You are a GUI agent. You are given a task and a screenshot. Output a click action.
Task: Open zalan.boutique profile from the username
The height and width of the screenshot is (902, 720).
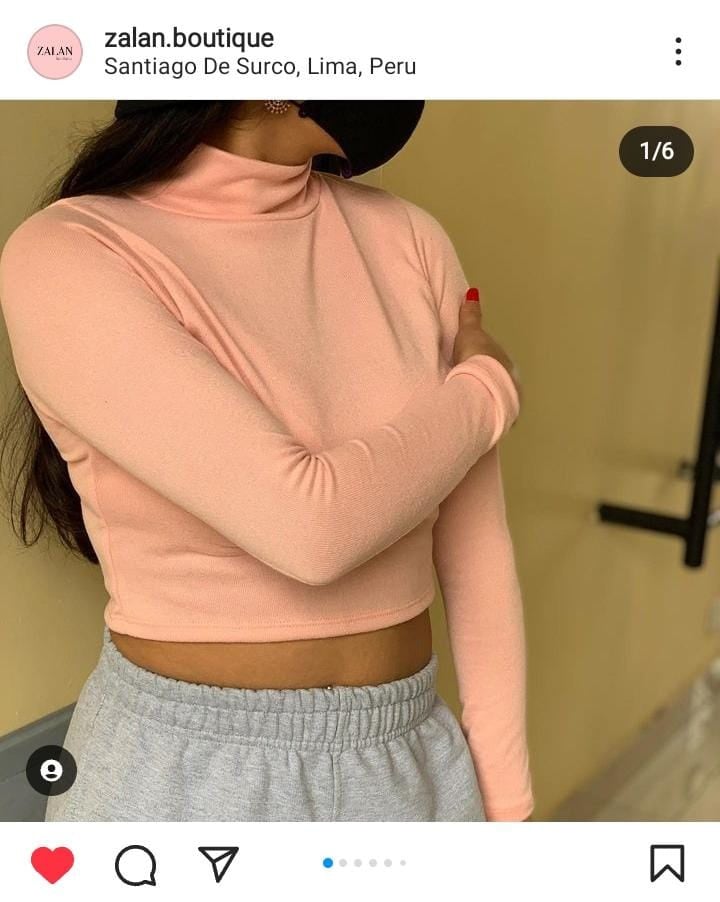coord(189,38)
